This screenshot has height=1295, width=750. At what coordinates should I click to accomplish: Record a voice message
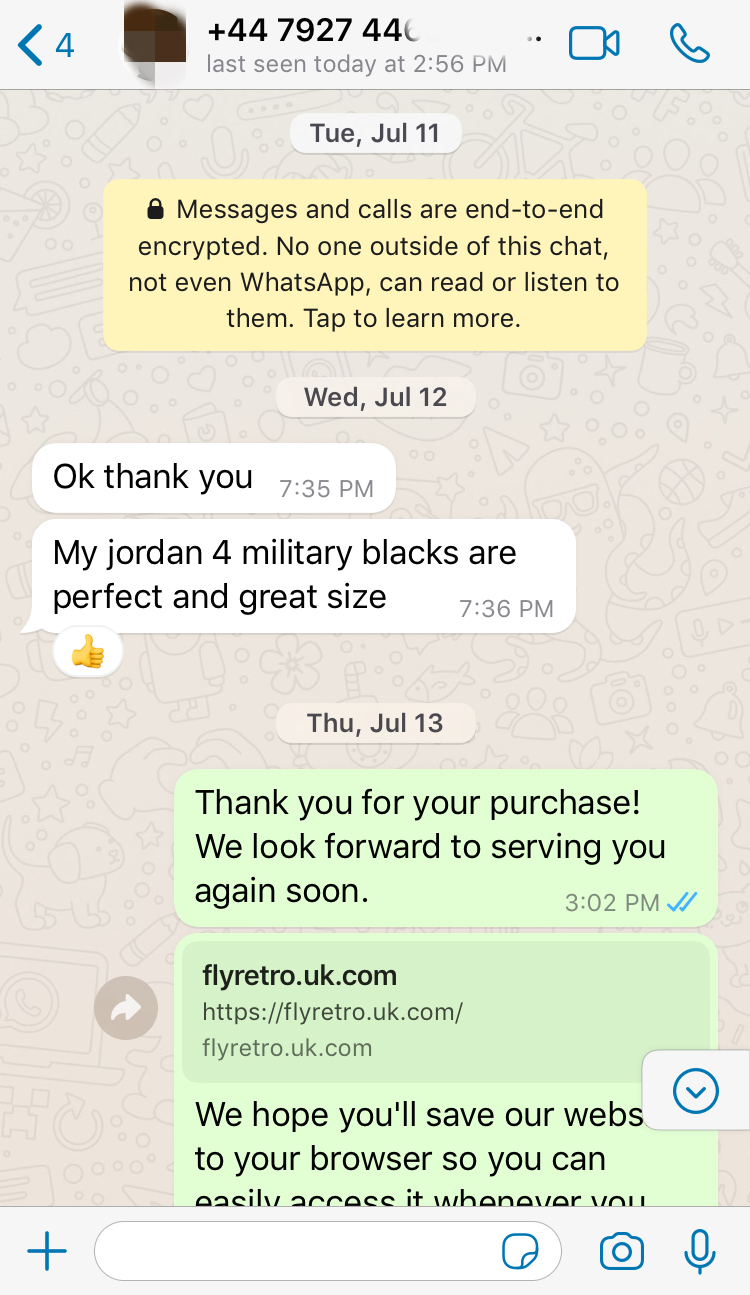pyautogui.click(x=701, y=1251)
